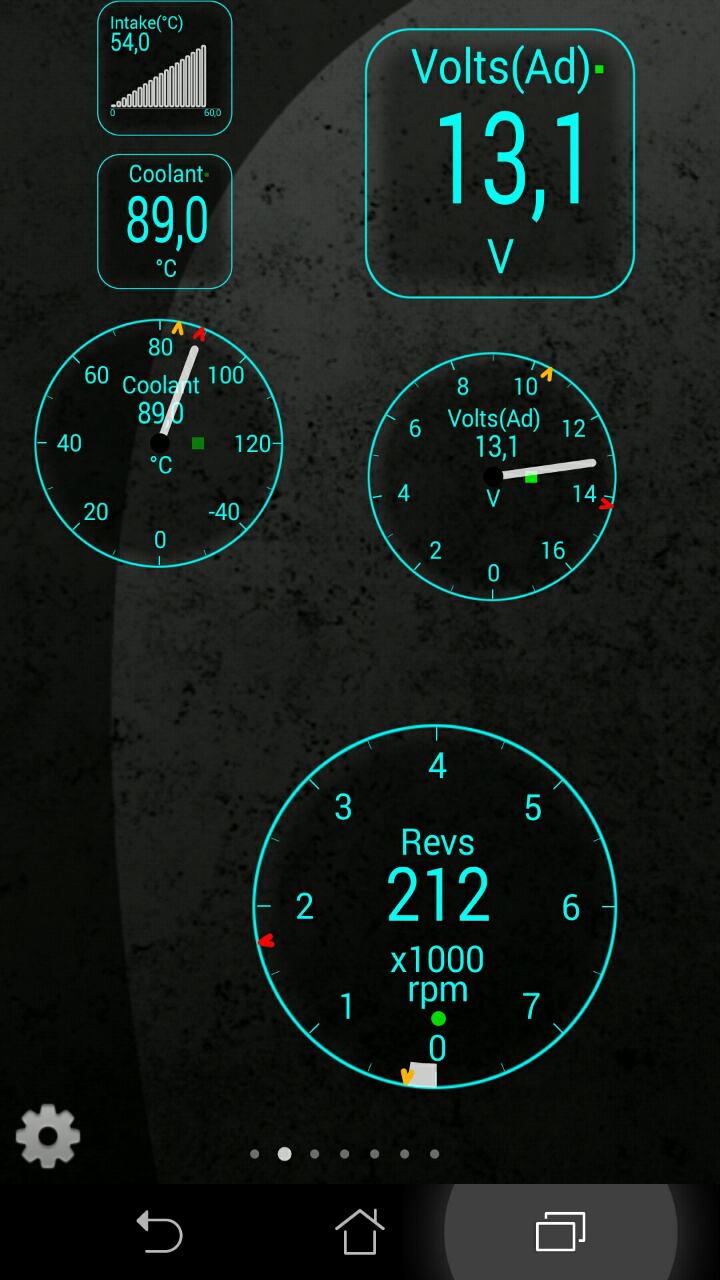
Task: Jump to the first dashboard page dot
Action: [x=255, y=1154]
